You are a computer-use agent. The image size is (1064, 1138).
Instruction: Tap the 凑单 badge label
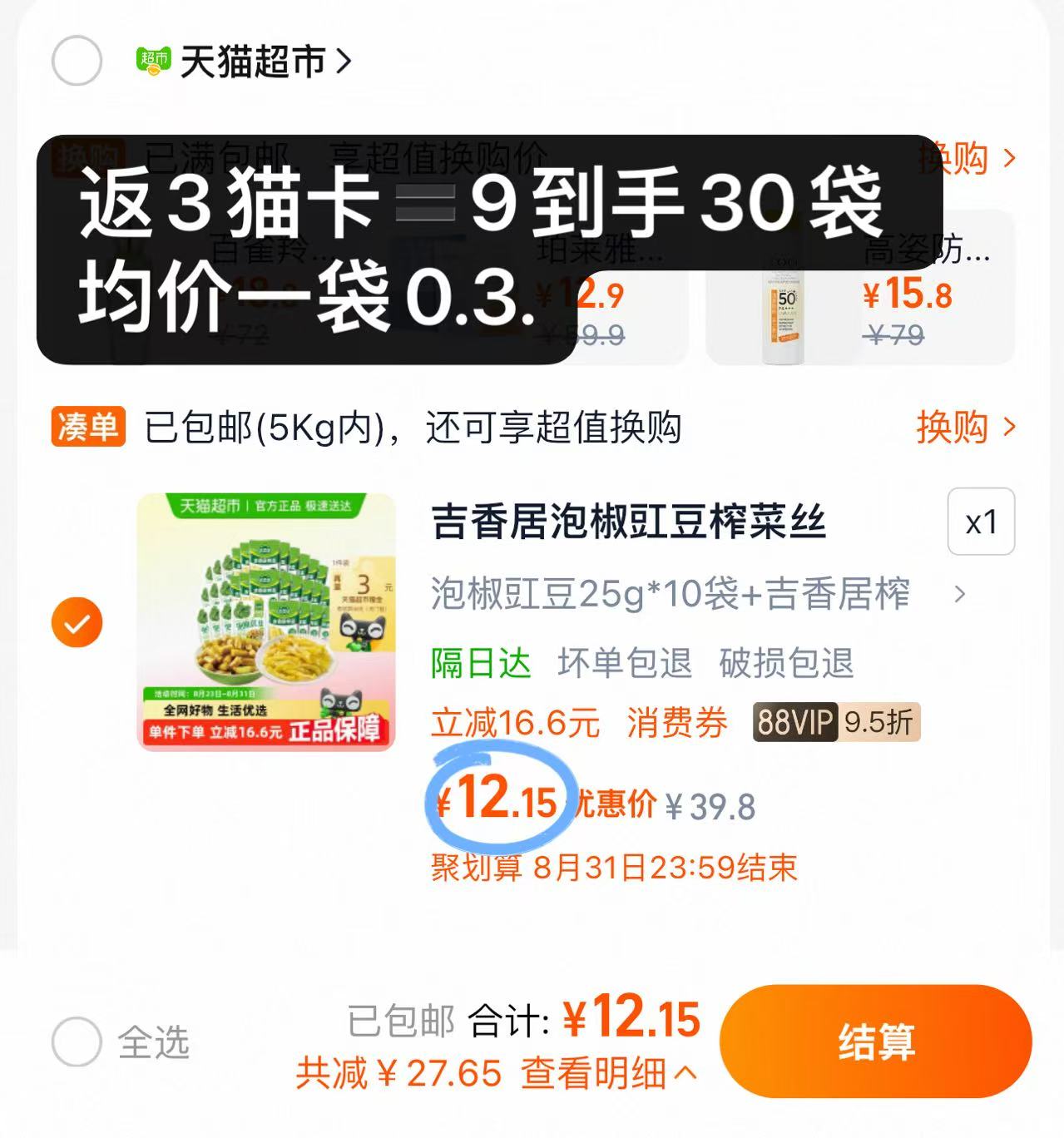point(87,426)
